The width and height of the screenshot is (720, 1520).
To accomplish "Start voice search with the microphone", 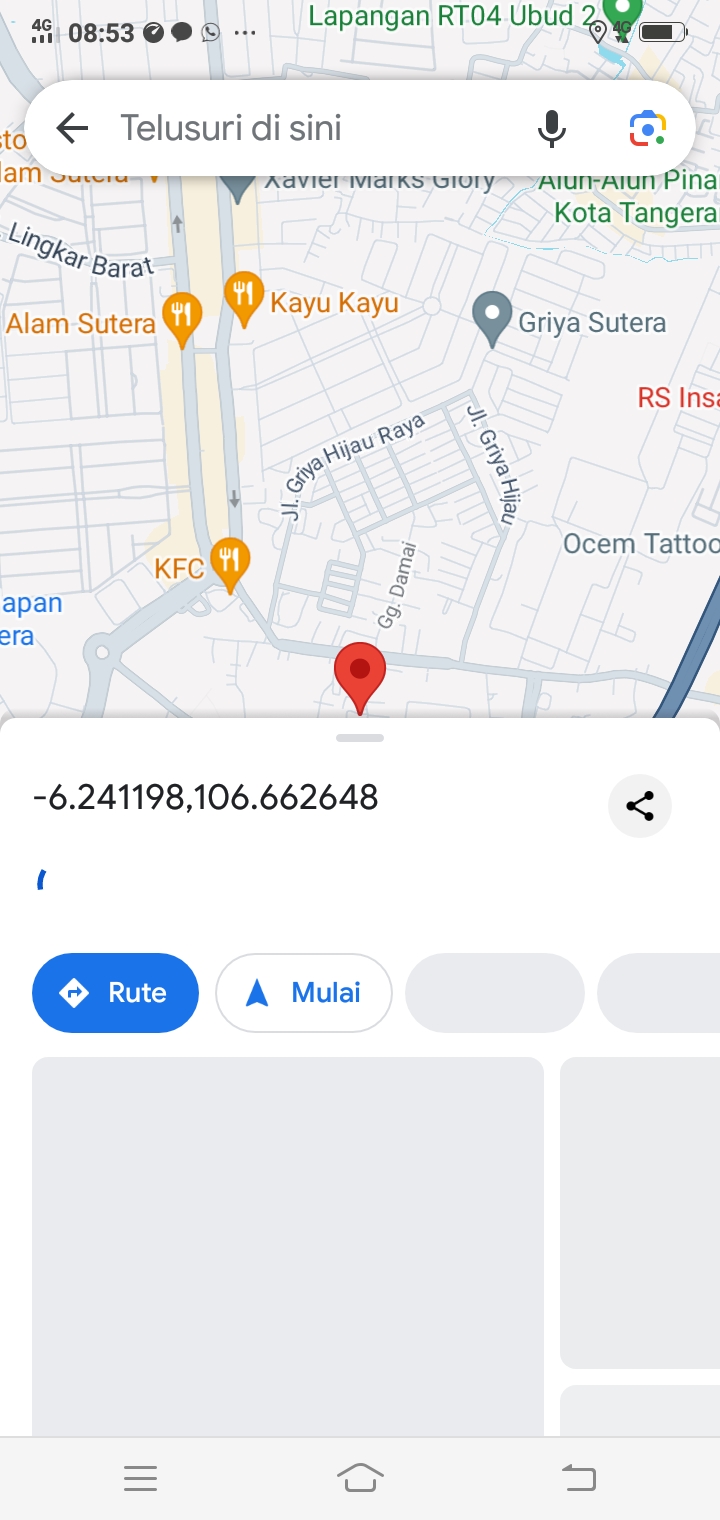I will (551, 128).
